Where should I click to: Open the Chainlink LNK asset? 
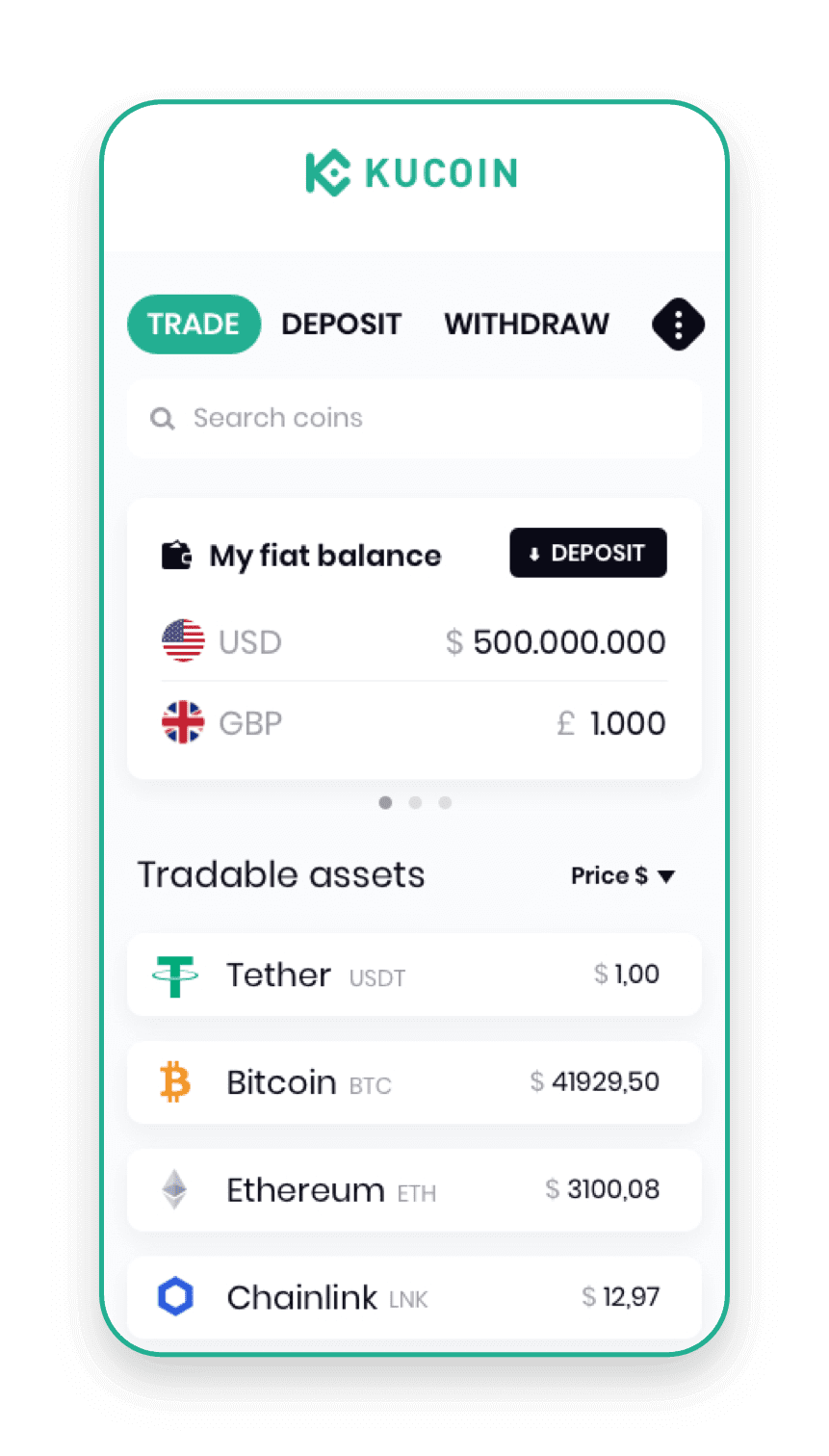(x=414, y=1297)
